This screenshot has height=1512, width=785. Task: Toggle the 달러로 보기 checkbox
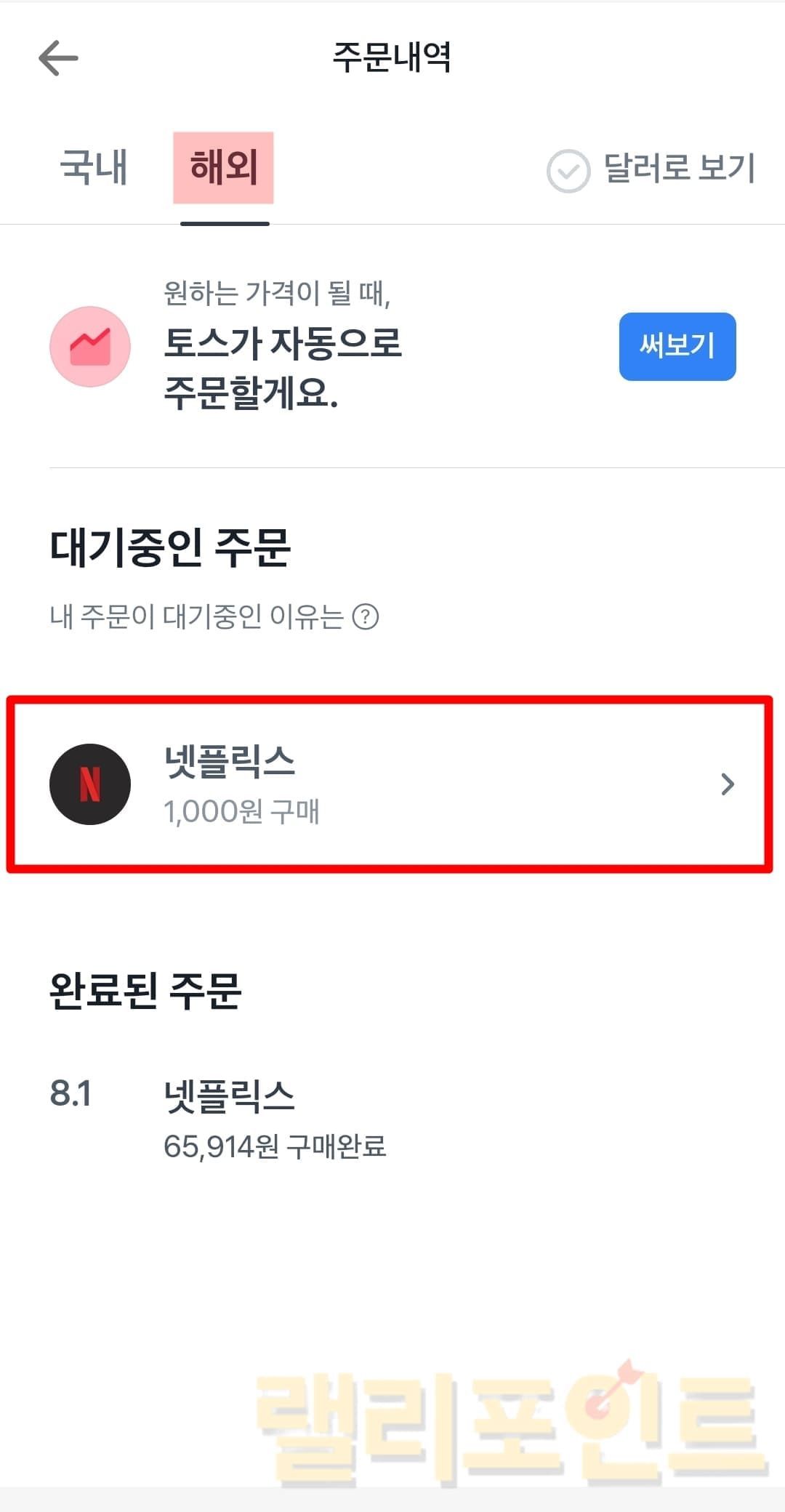[x=568, y=171]
